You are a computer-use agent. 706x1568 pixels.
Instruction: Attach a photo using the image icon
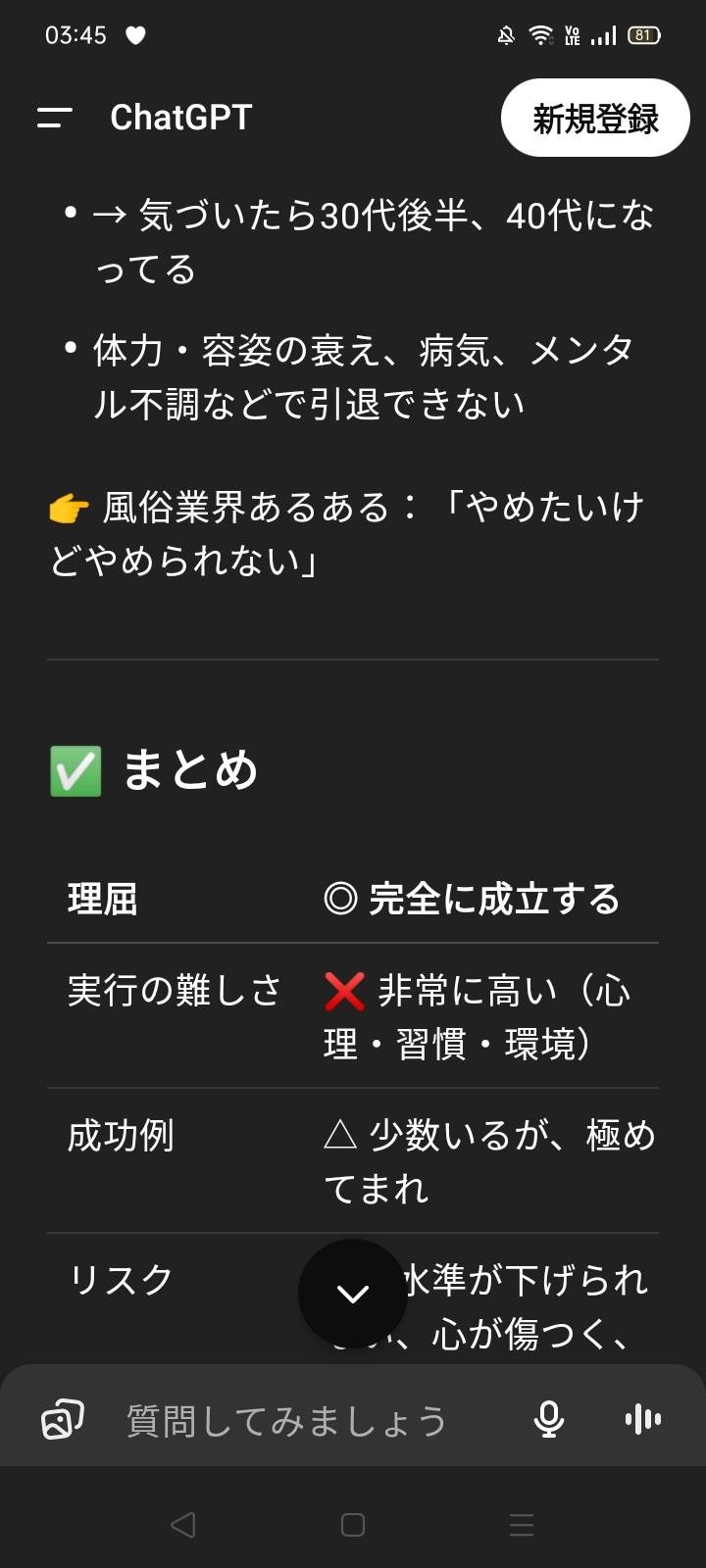click(x=62, y=1420)
